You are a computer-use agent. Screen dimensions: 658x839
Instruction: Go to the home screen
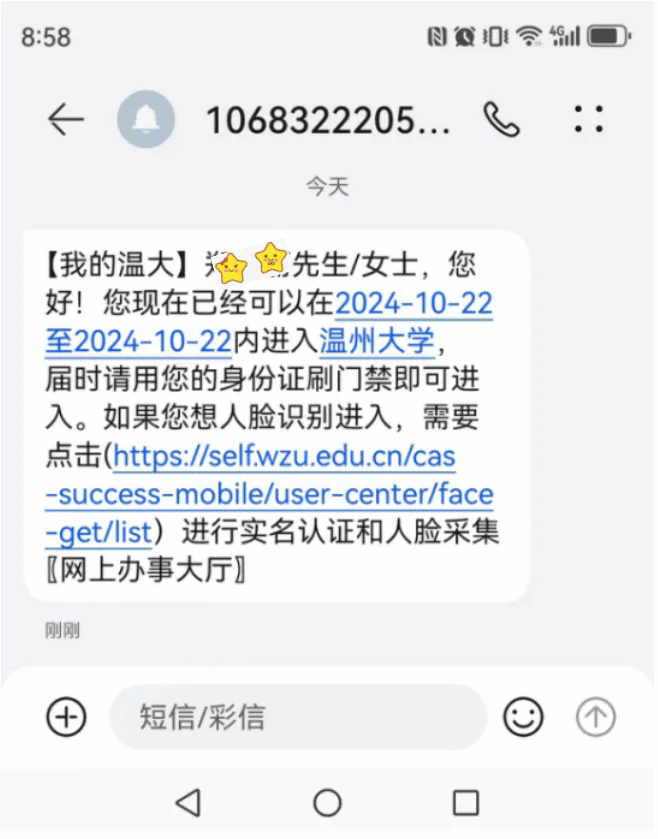pyautogui.click(x=328, y=802)
